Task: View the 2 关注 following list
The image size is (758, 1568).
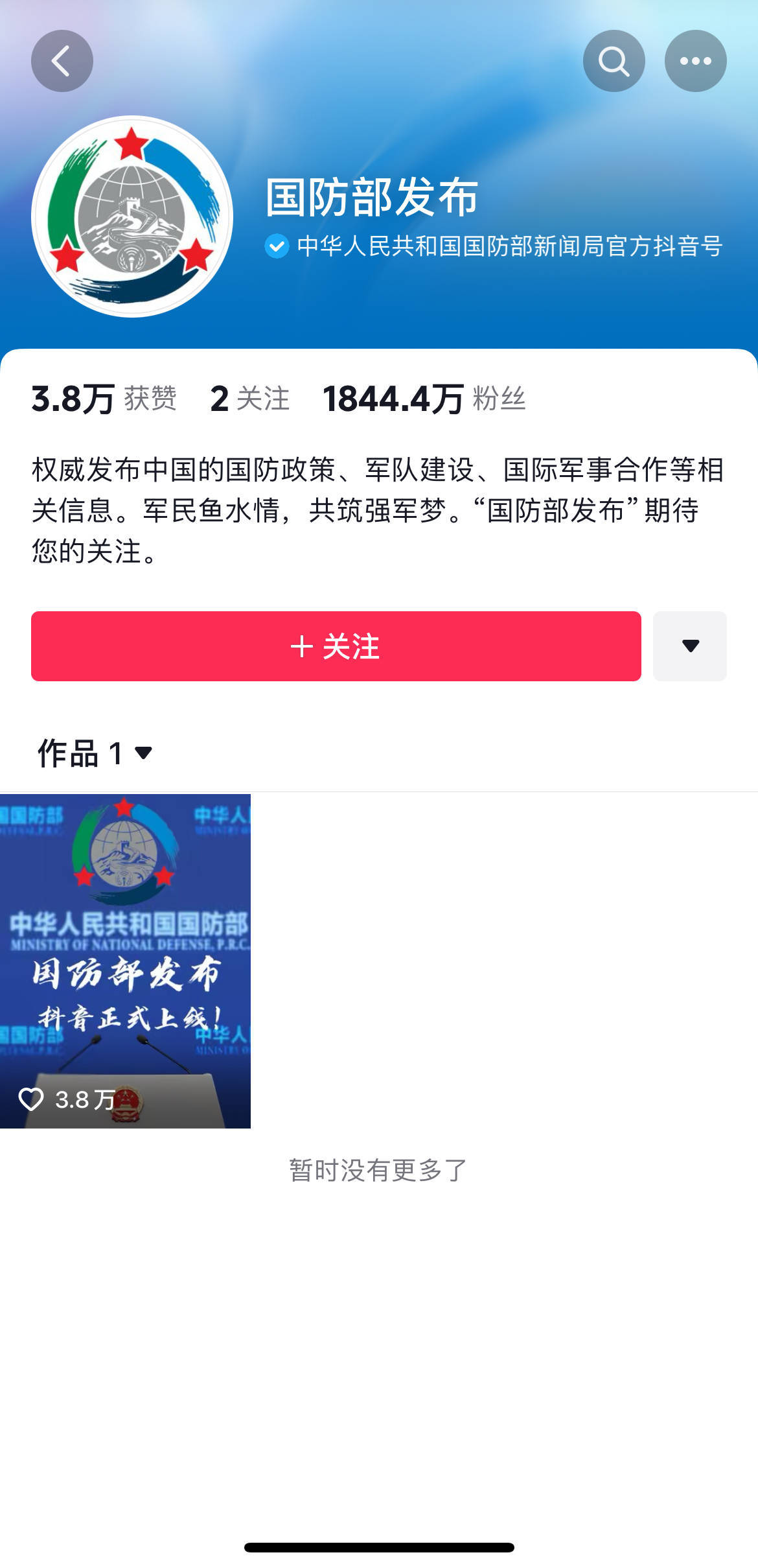Action: click(x=249, y=399)
